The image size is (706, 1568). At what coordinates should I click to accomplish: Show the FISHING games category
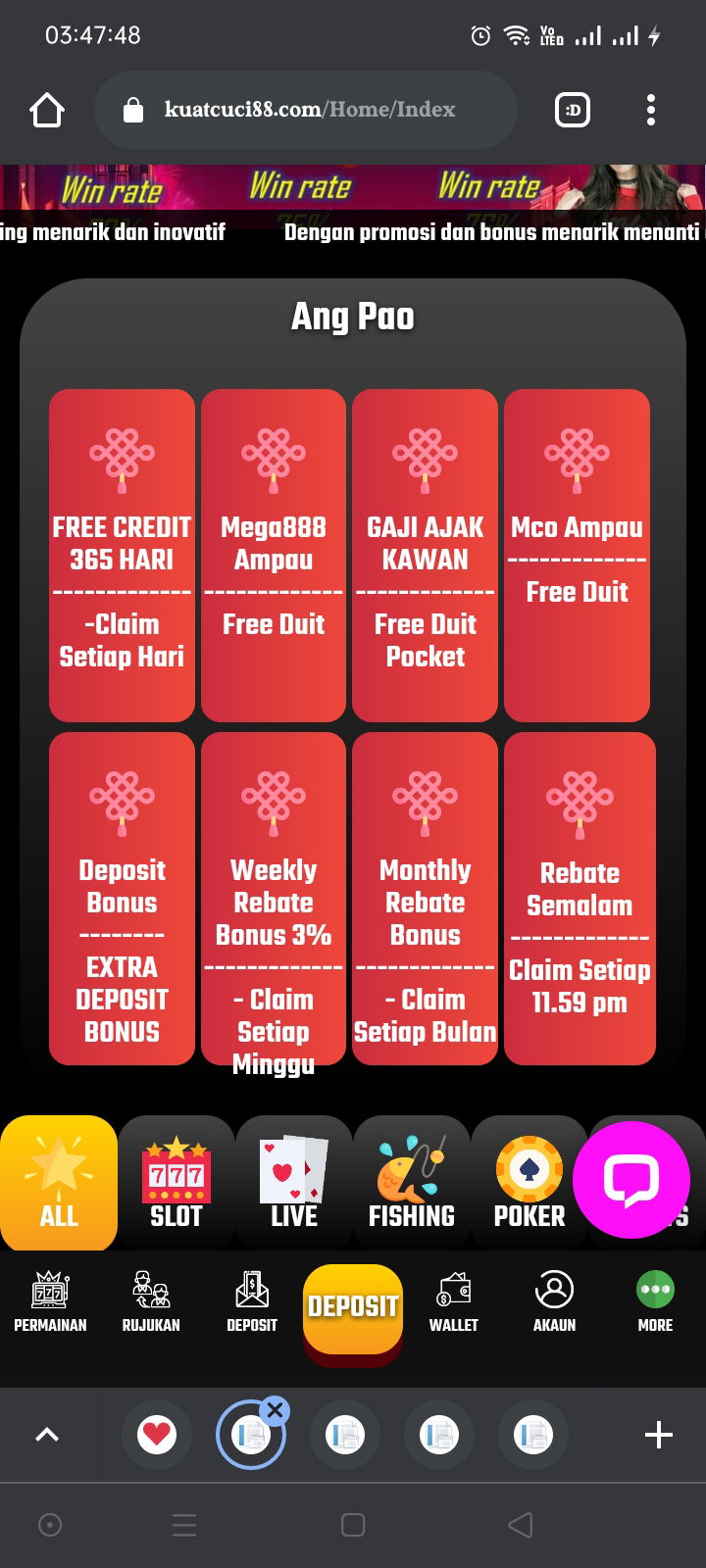pos(412,1183)
